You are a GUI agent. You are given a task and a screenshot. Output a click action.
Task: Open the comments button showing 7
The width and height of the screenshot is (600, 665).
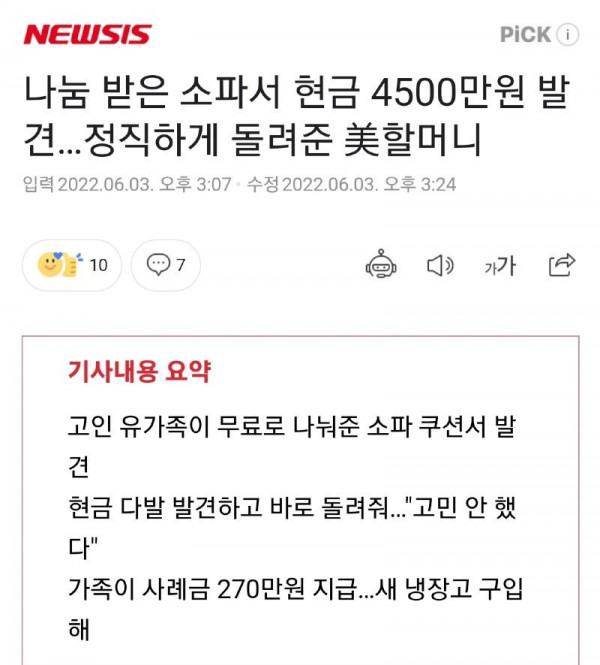tap(166, 265)
